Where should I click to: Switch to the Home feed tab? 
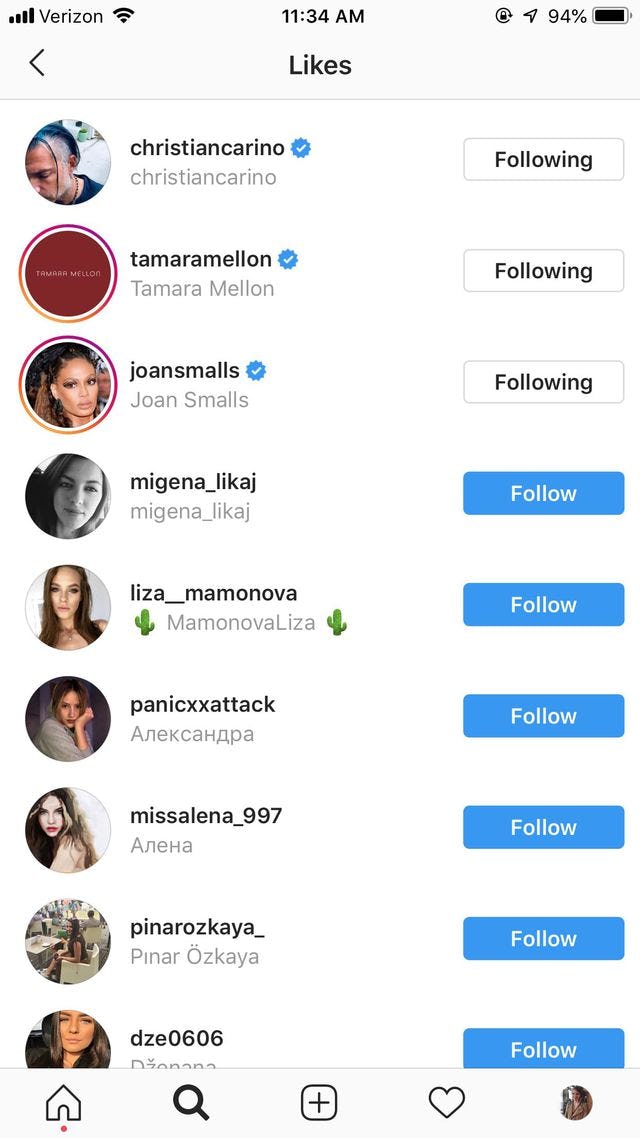point(63,1102)
